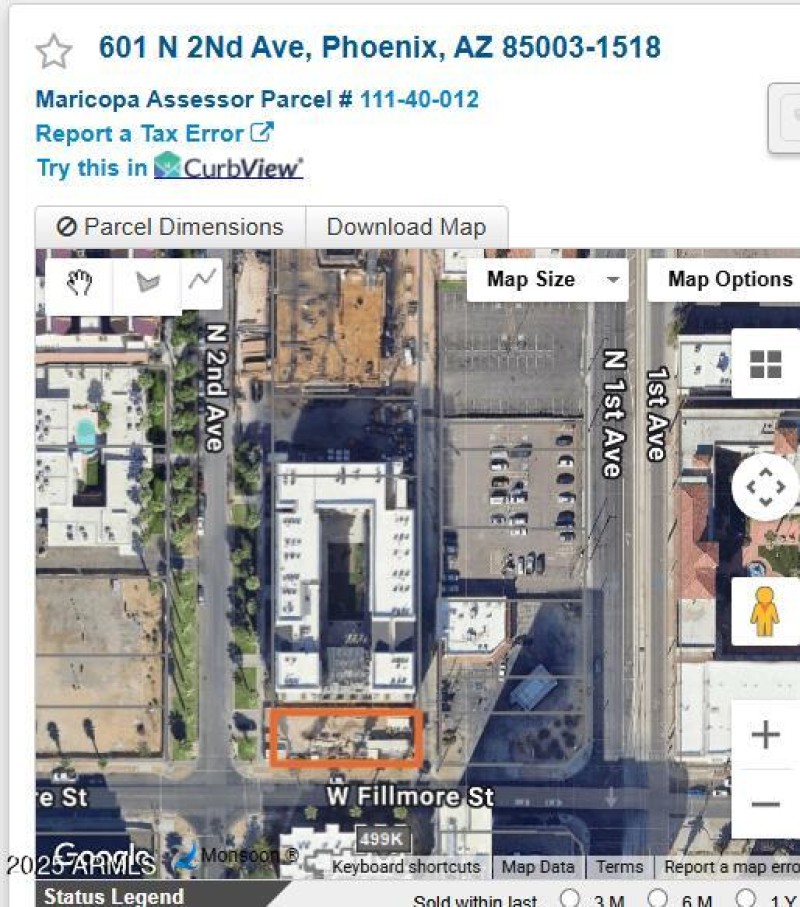800x907 pixels.
Task: Open the Google Maps Terms link
Action: click(620, 867)
